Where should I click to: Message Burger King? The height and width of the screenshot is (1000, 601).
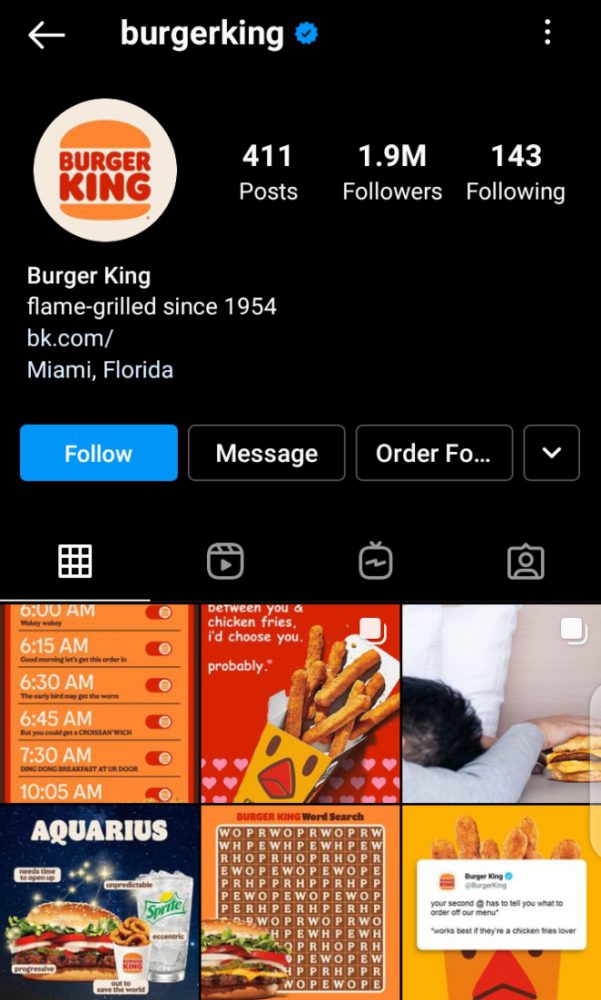(x=266, y=453)
